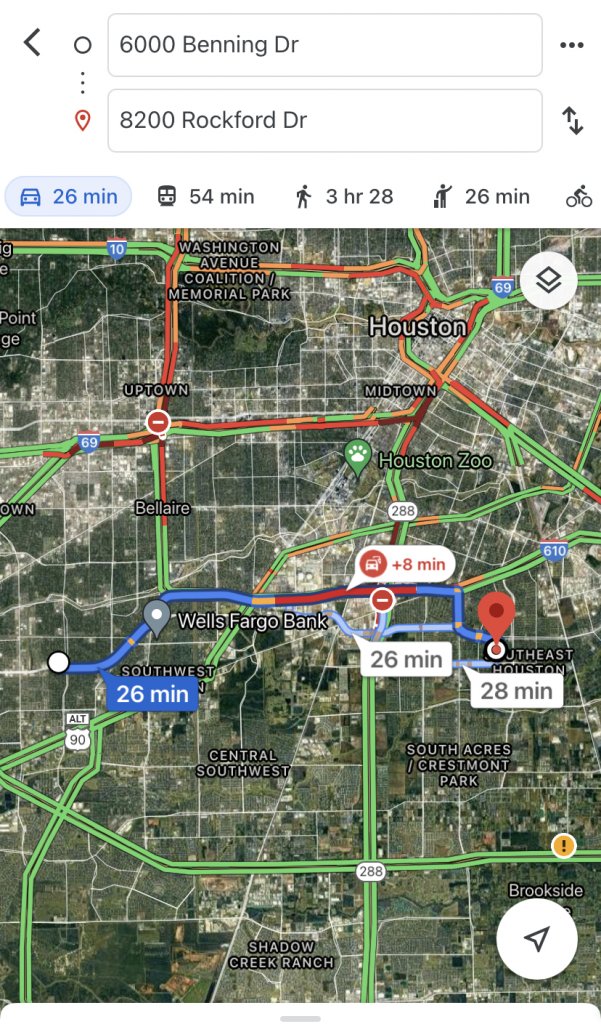Viewport: 601px width, 1024px height.
Task: Switch to walking mode 3 hr 28
Action: (344, 196)
